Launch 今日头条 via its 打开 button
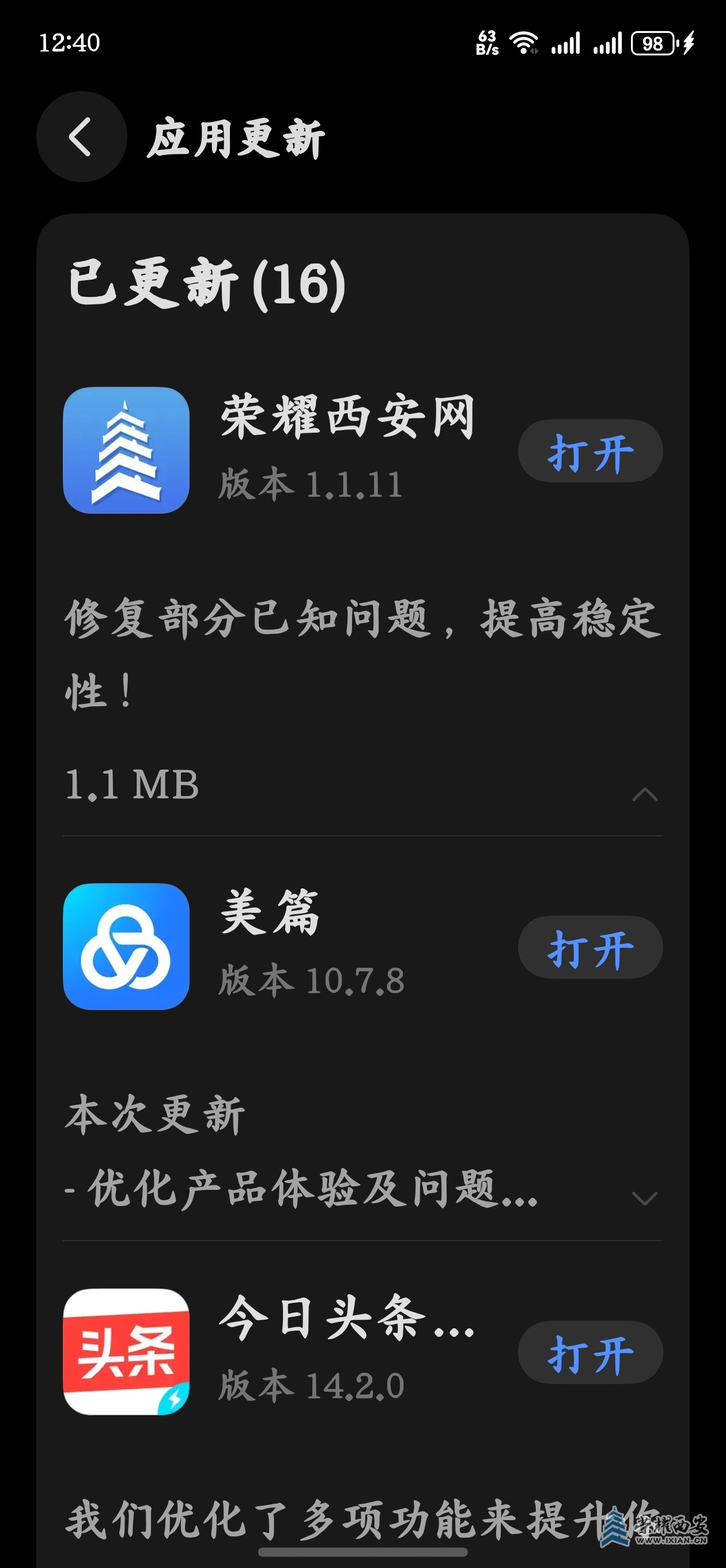This screenshot has height=1568, width=726. click(589, 1352)
